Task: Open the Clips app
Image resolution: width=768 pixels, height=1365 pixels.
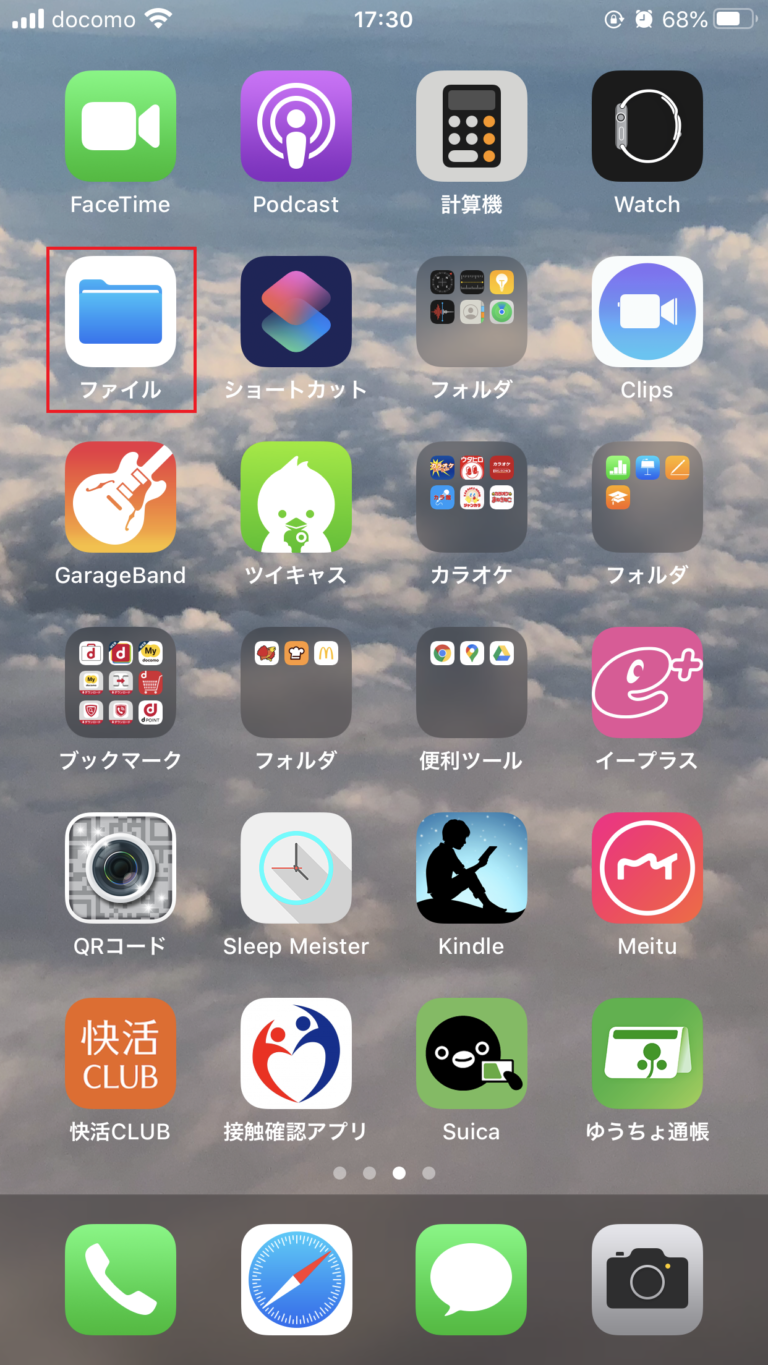Action: 647,312
